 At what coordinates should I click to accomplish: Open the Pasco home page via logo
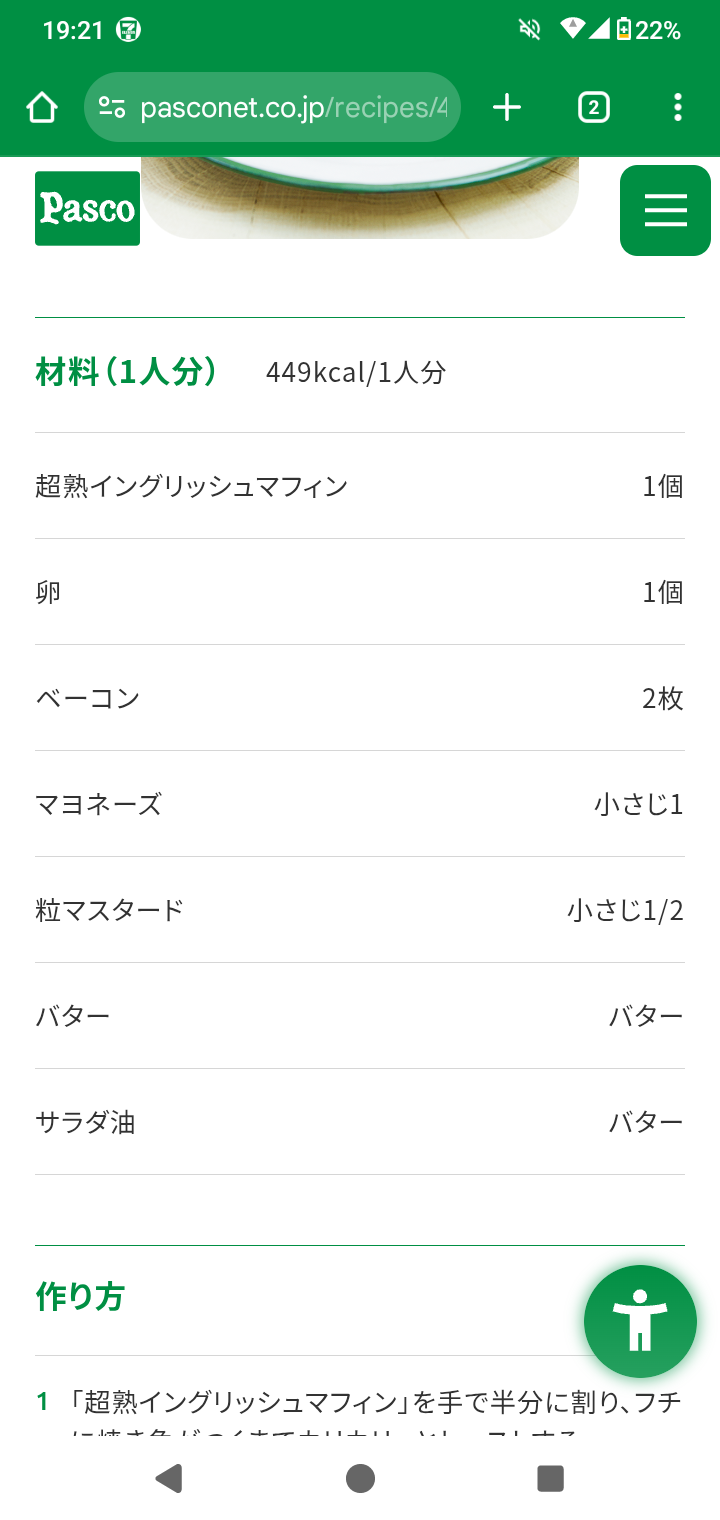(x=87, y=208)
